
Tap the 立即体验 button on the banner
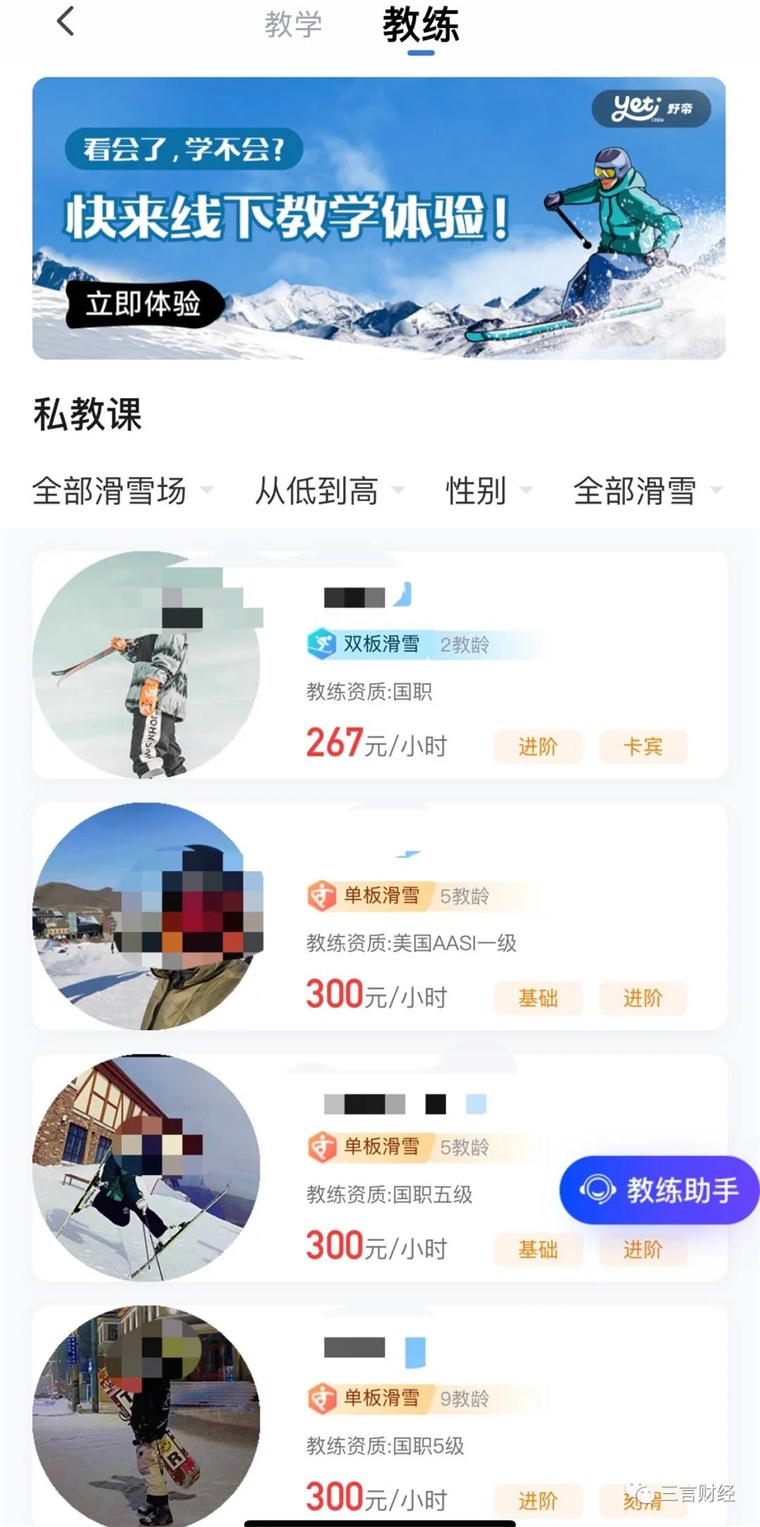pyautogui.click(x=142, y=304)
